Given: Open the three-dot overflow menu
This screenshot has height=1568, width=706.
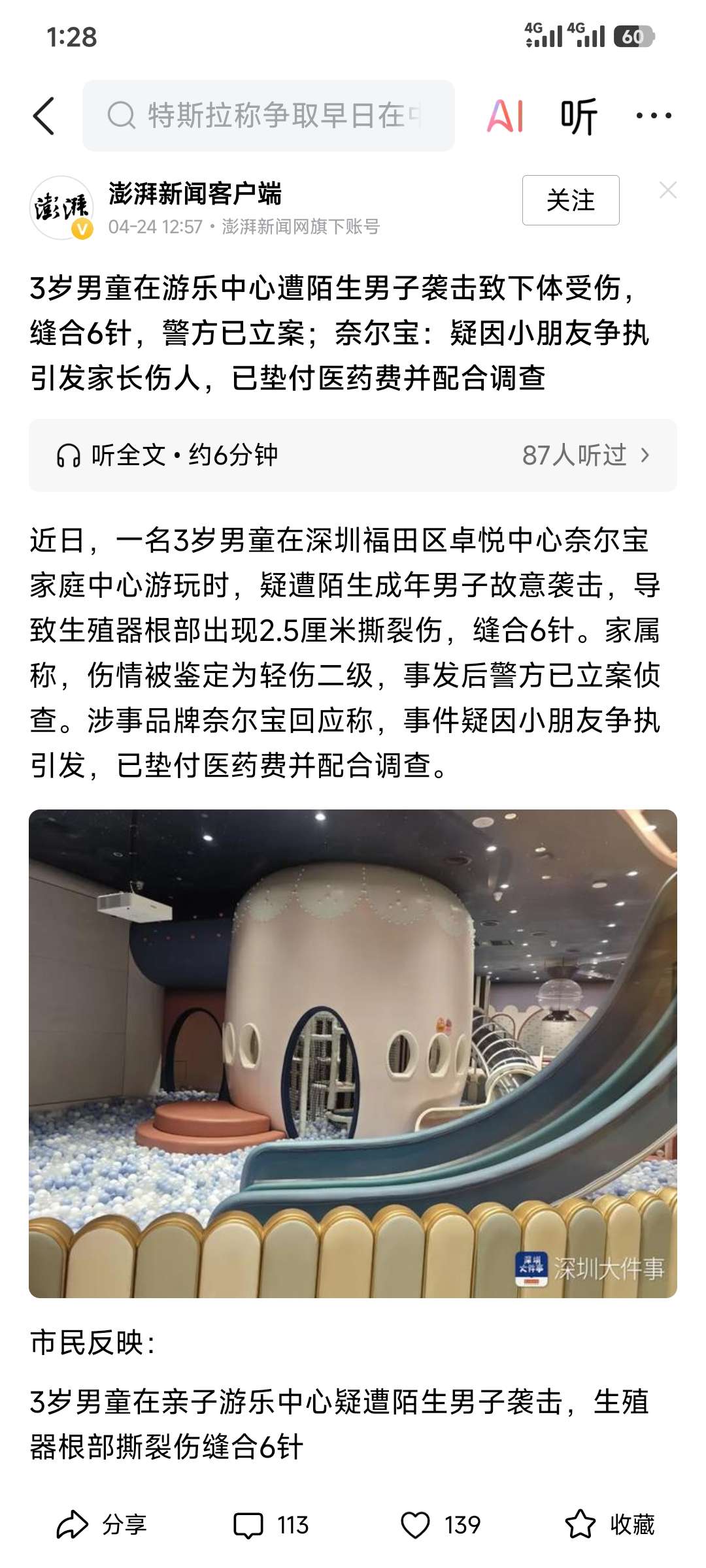Looking at the screenshot, I should coord(653,116).
